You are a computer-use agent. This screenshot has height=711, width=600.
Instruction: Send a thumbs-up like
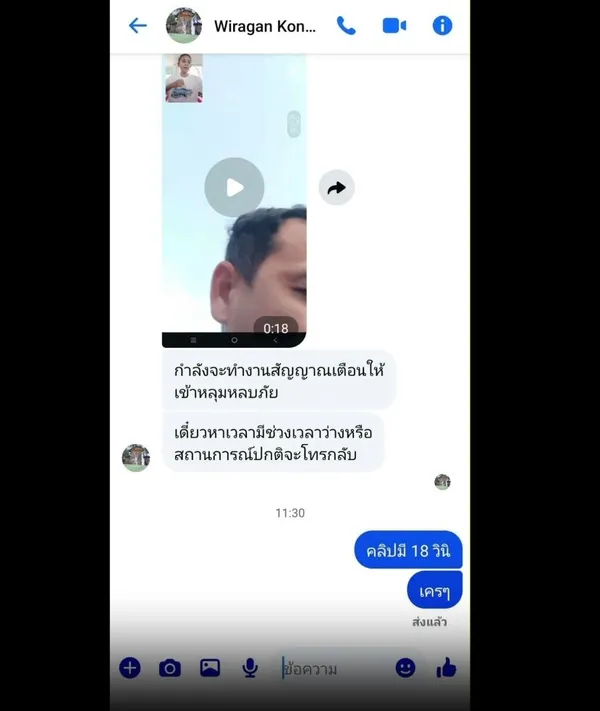(446, 668)
